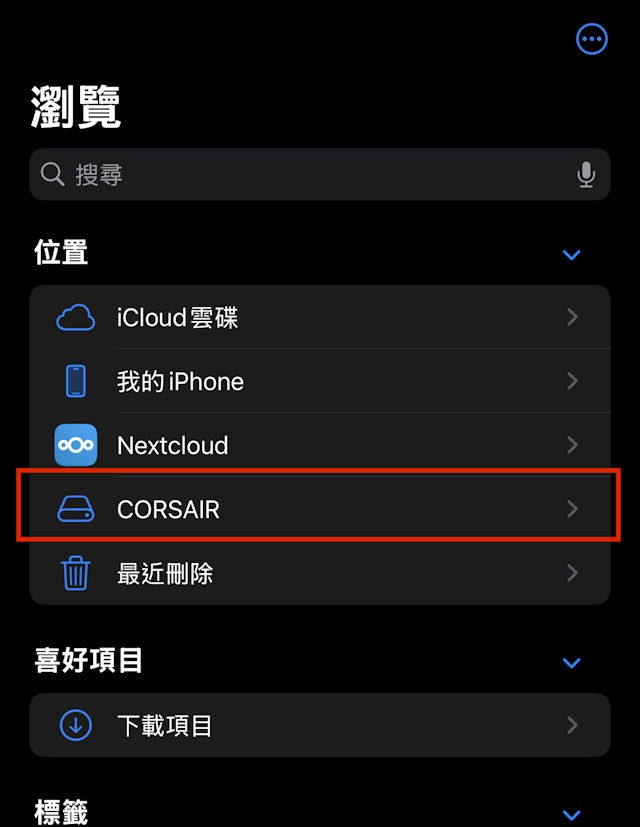Collapse the 位置 section

572,255
